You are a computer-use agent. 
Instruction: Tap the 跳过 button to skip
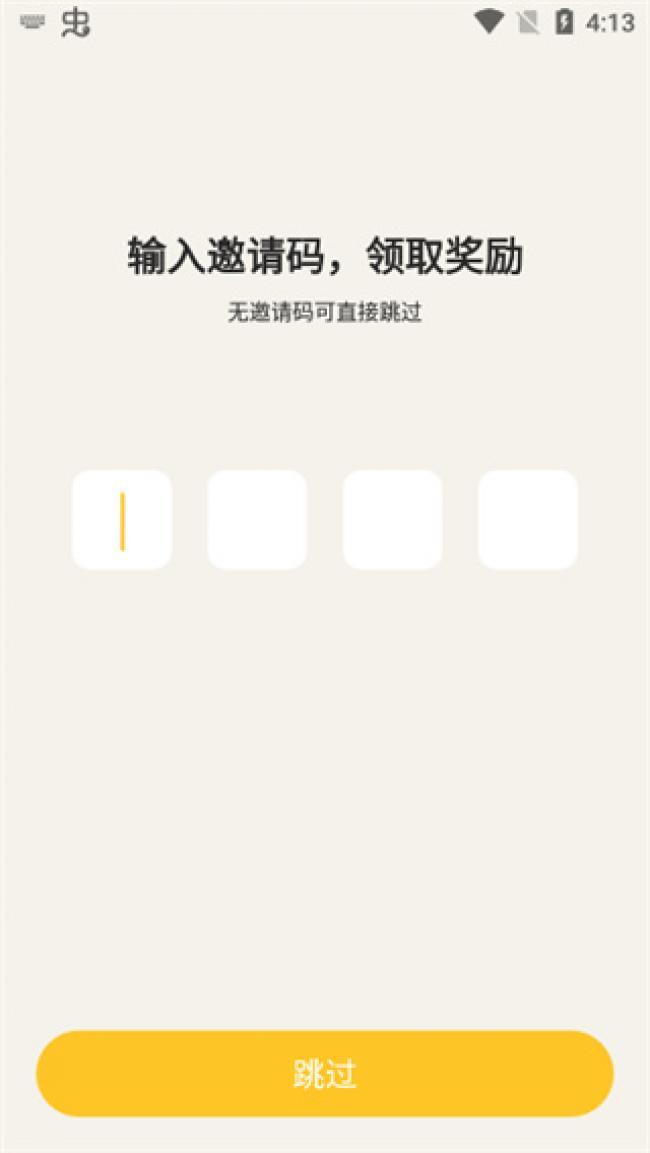(324, 1074)
